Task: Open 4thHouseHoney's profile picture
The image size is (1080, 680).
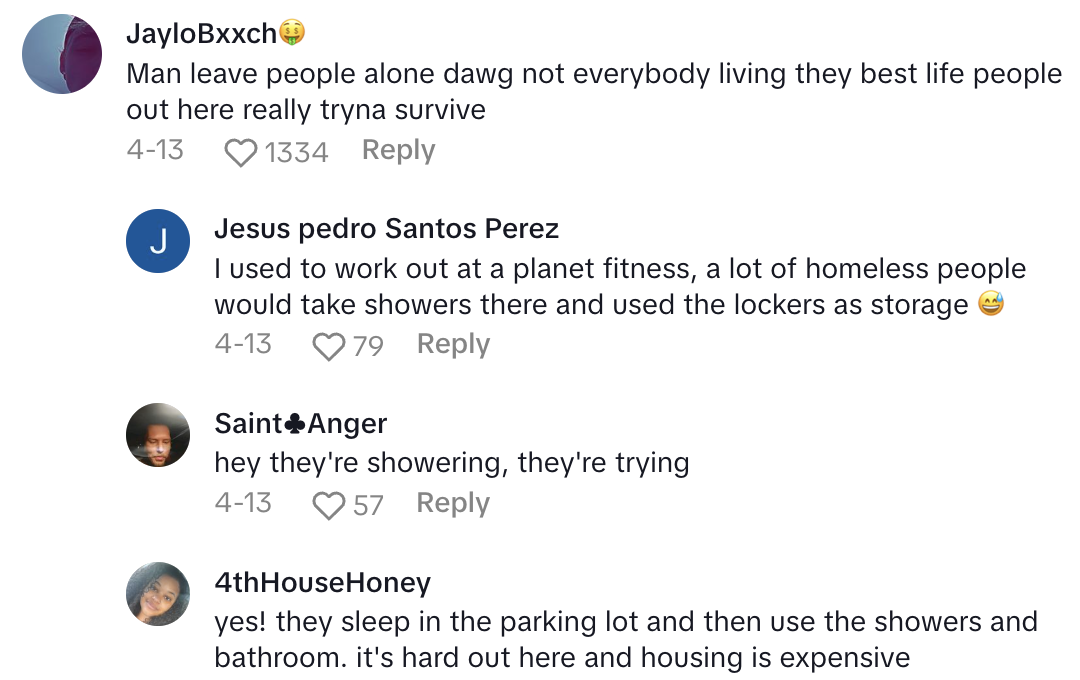Action: coord(158,595)
